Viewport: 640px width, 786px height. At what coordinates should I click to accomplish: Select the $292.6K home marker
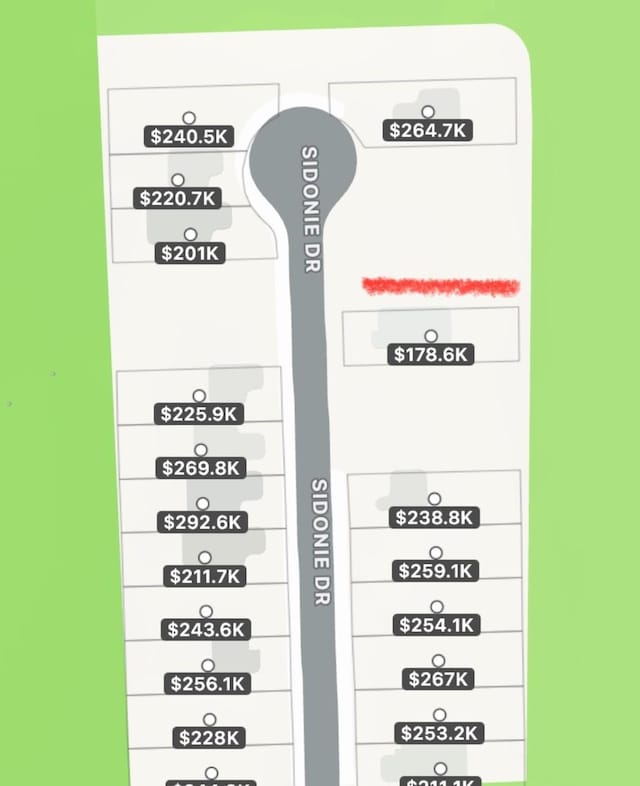coord(203,521)
